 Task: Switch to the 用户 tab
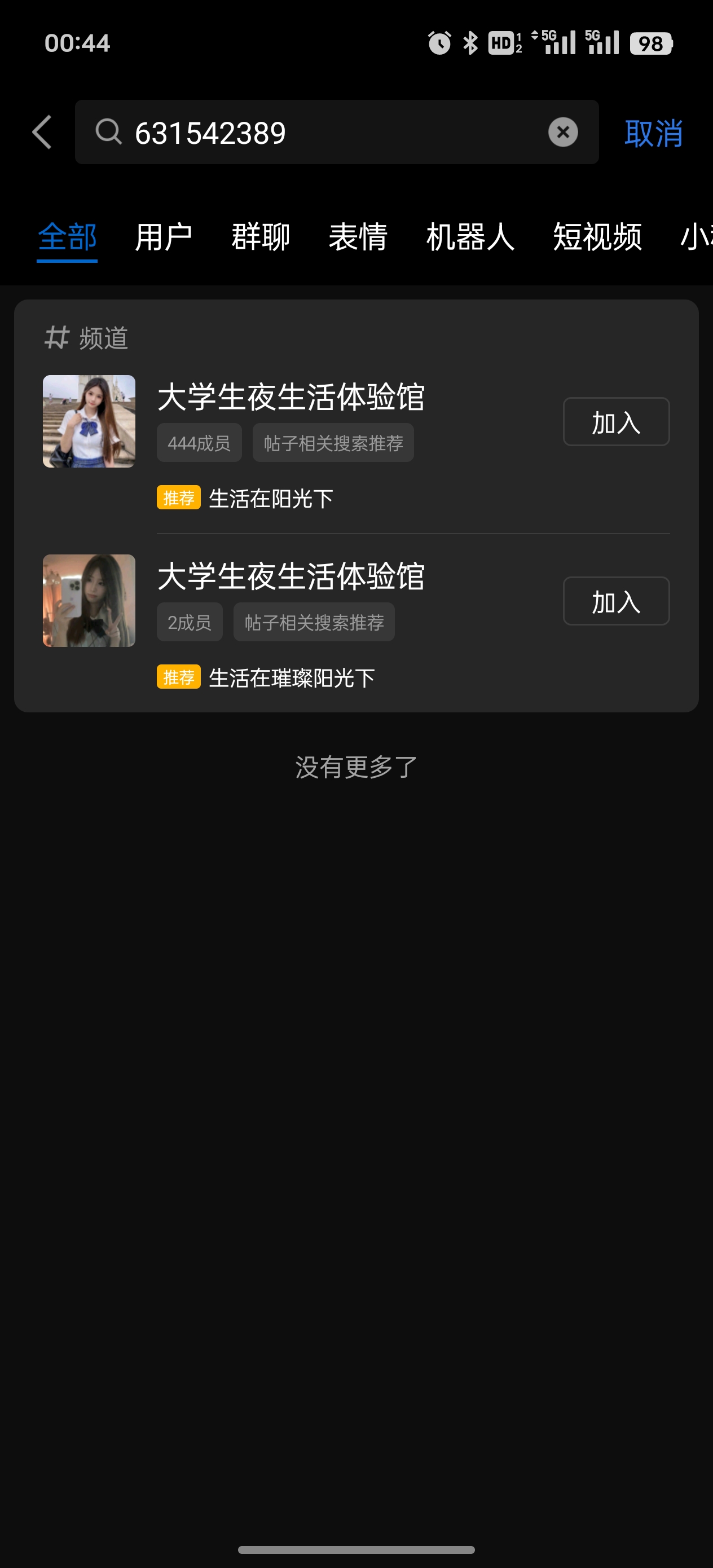click(x=163, y=237)
